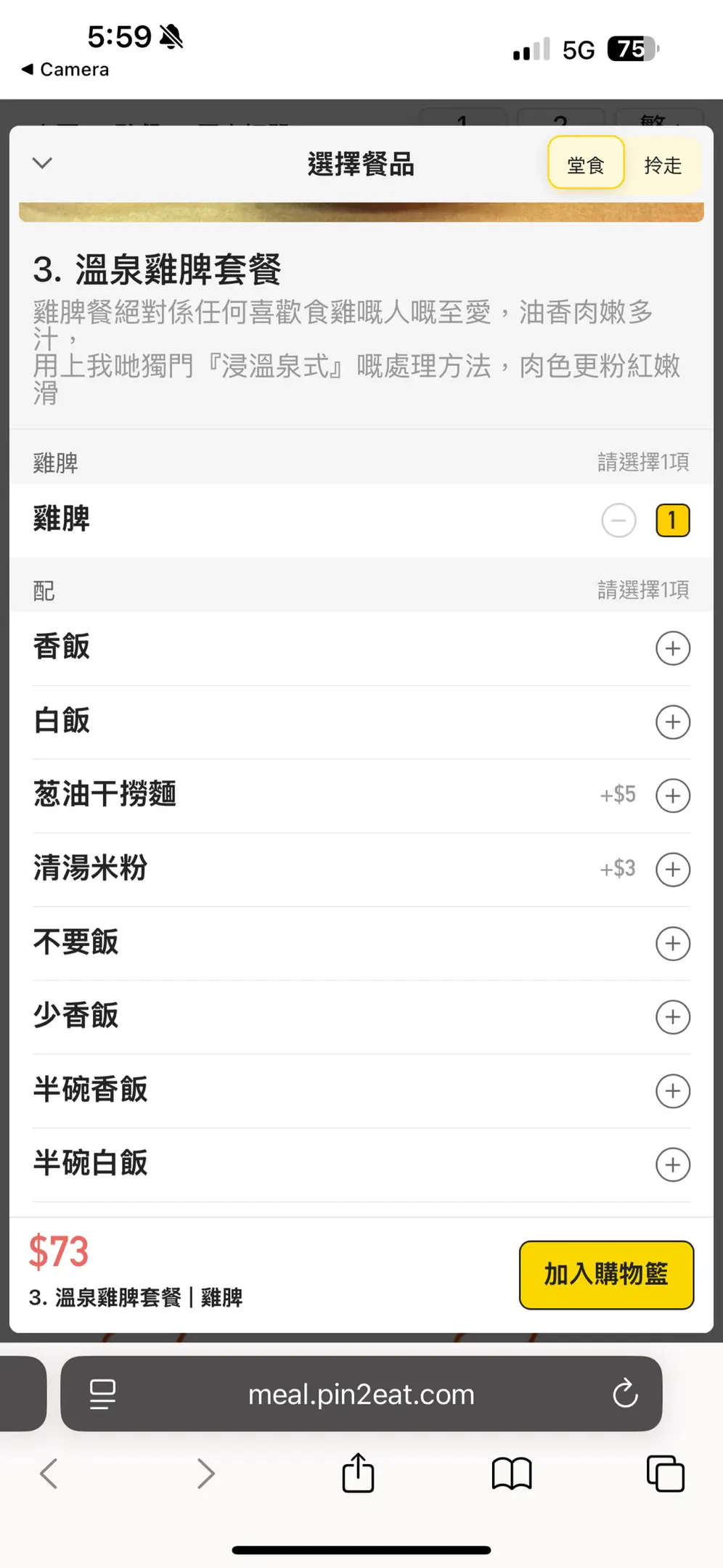The image size is (723, 1568).
Task: Open Safari bookmarks
Action: pos(512,1474)
